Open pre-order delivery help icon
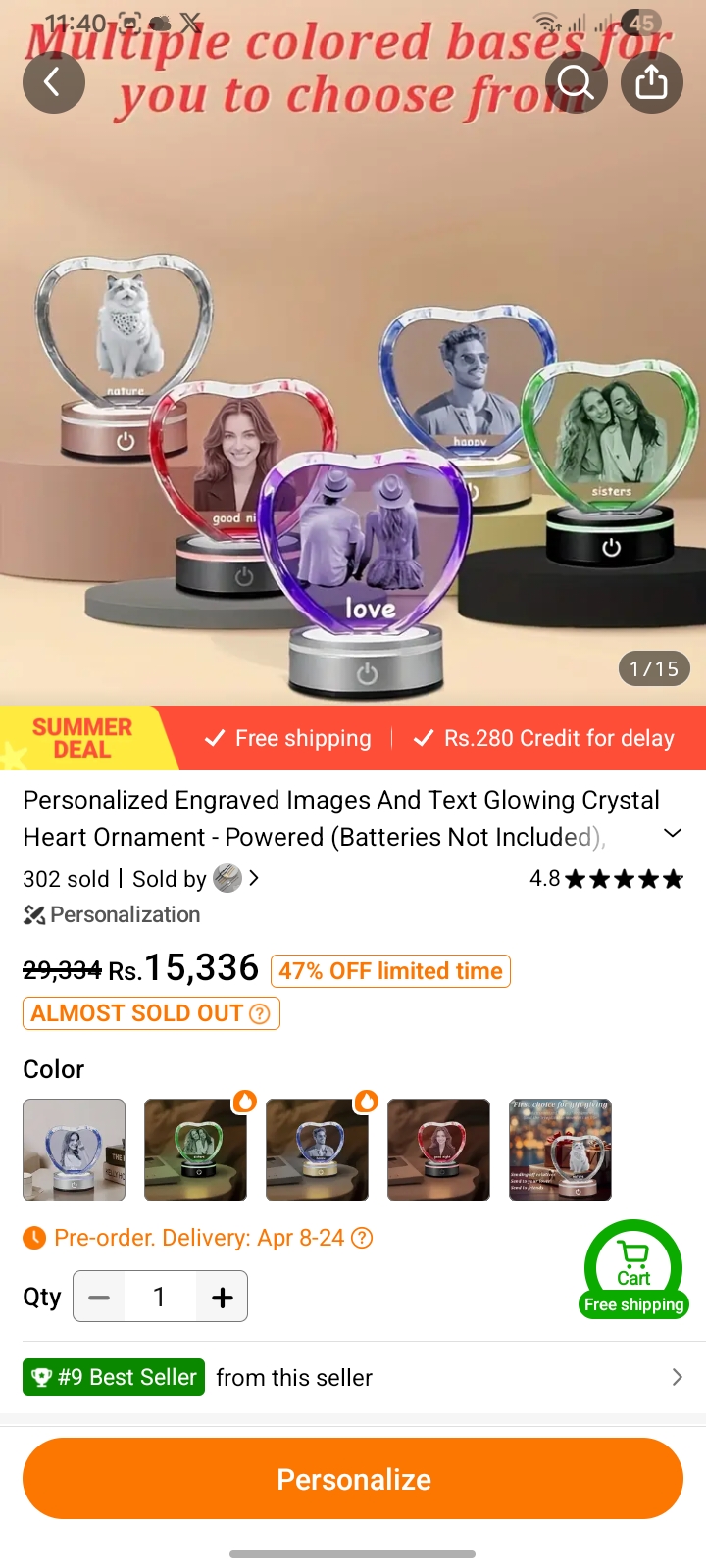 coord(362,1238)
